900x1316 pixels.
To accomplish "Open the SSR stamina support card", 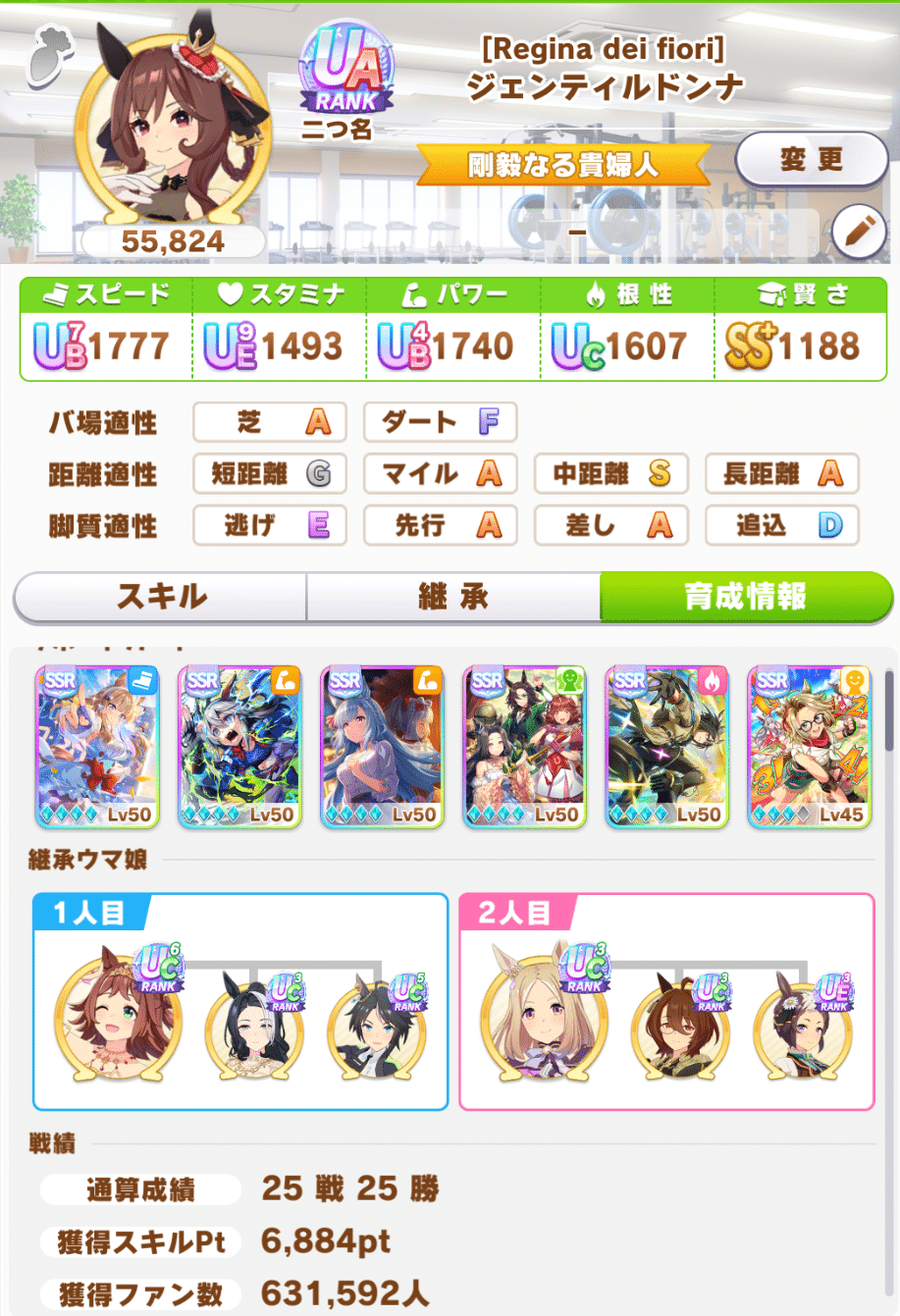I will click(x=524, y=747).
